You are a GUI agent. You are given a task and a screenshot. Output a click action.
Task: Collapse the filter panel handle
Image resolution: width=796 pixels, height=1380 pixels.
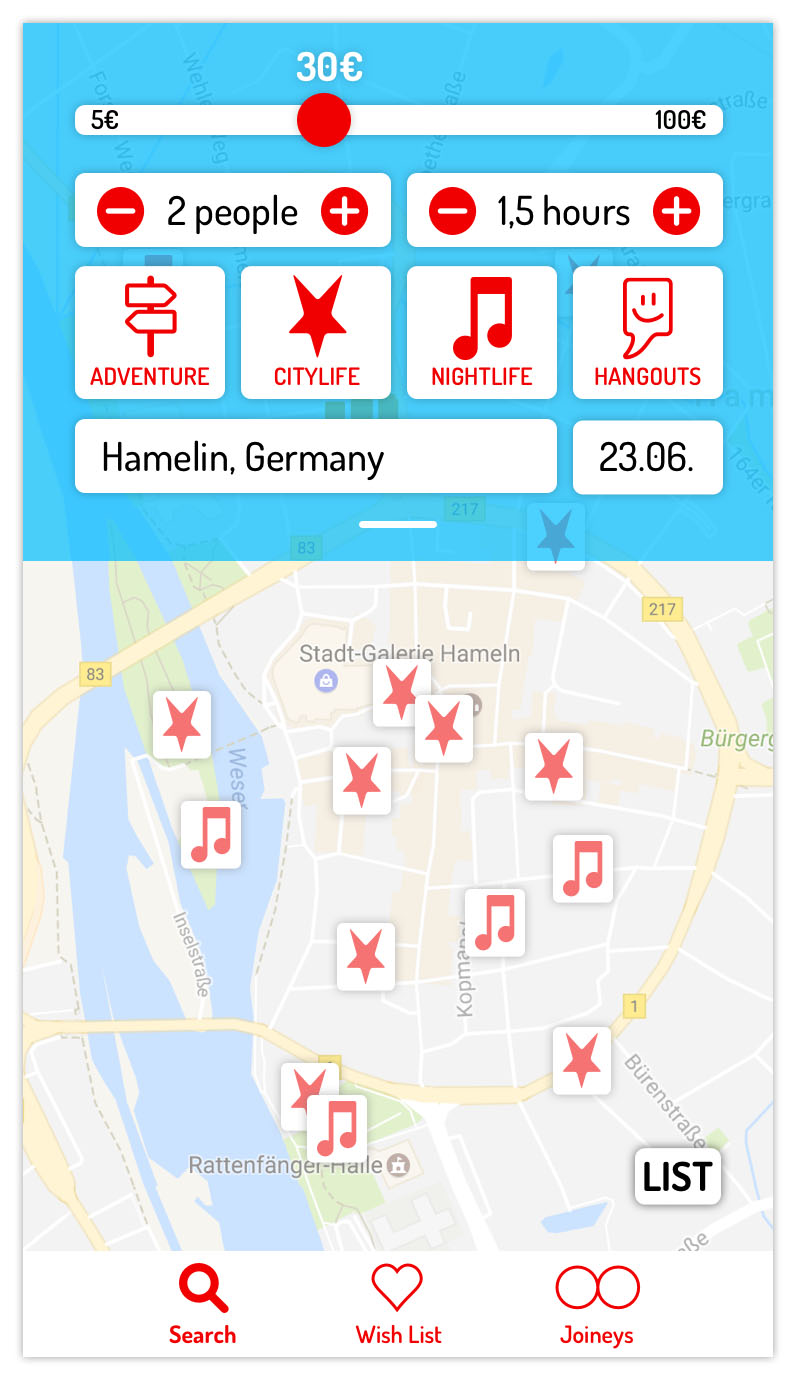(398, 524)
